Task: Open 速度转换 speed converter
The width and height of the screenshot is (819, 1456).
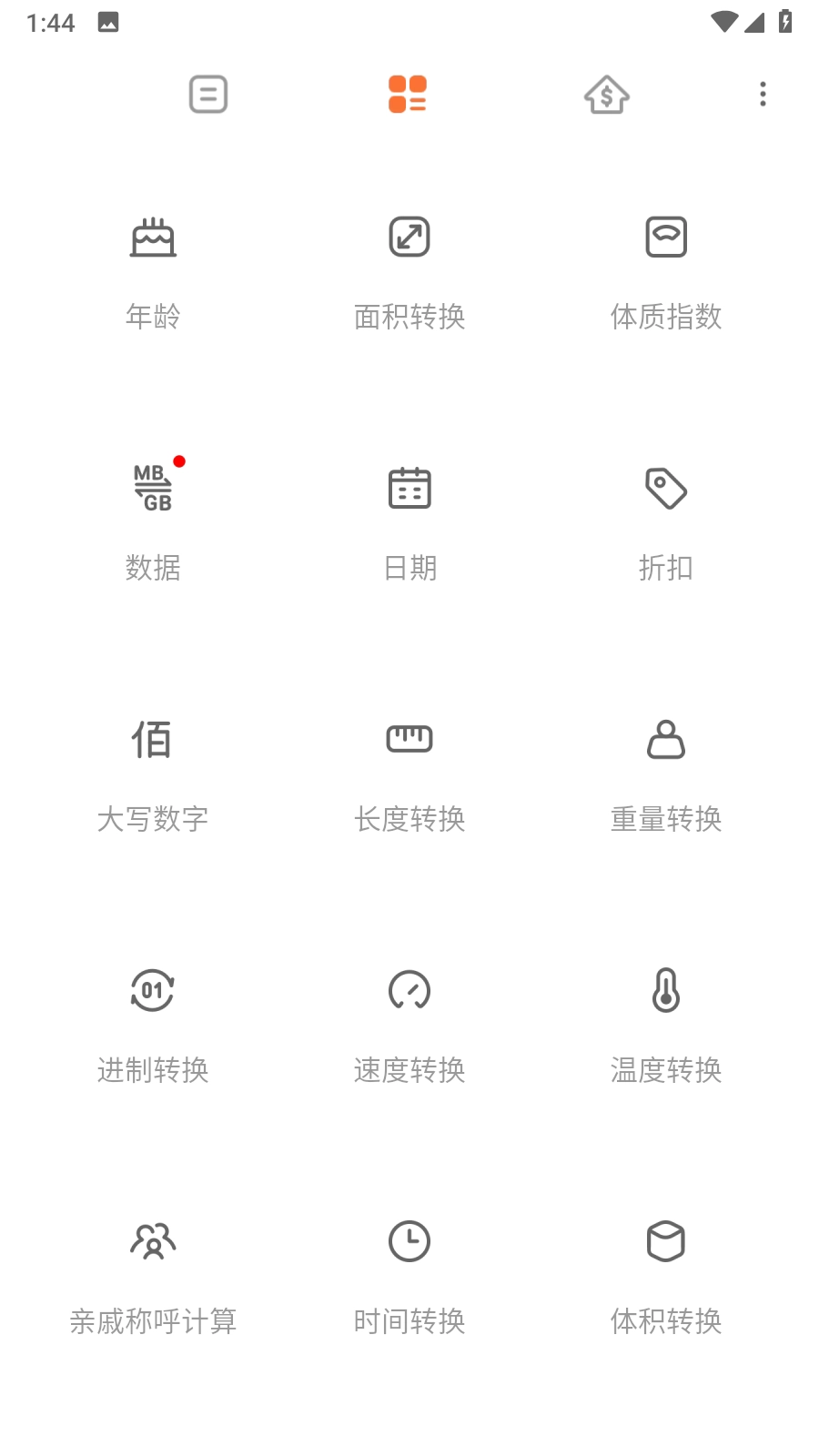Action: click(x=409, y=1026)
